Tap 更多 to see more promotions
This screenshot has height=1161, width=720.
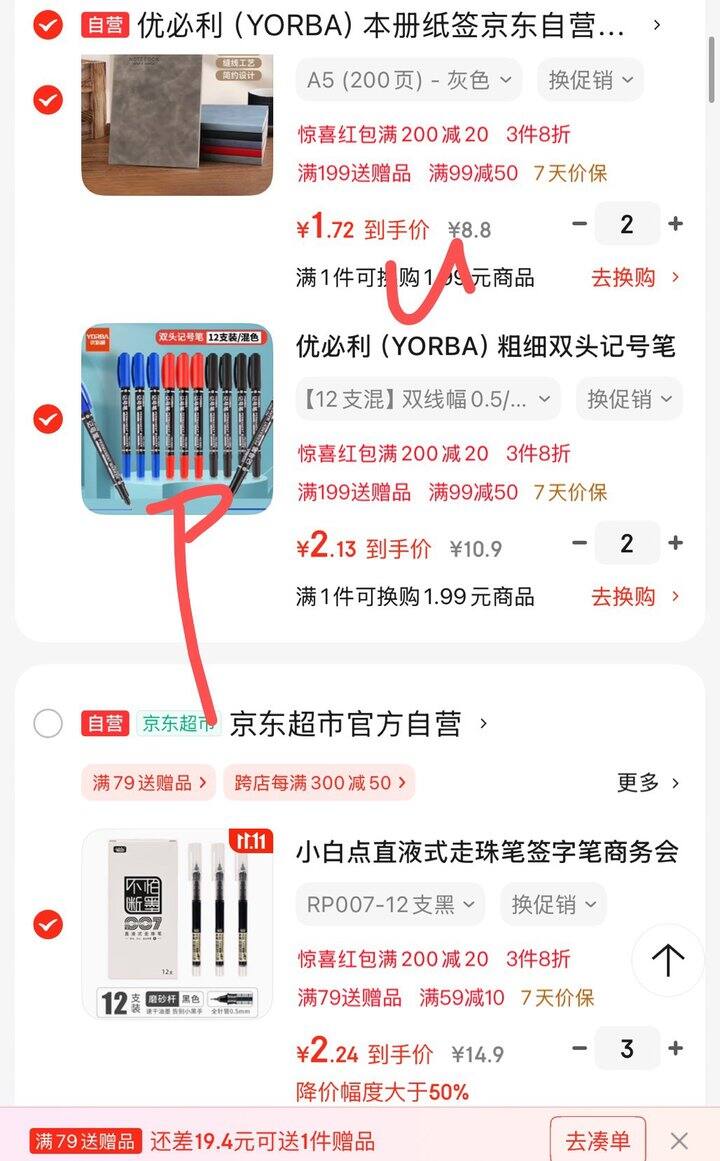[x=648, y=782]
